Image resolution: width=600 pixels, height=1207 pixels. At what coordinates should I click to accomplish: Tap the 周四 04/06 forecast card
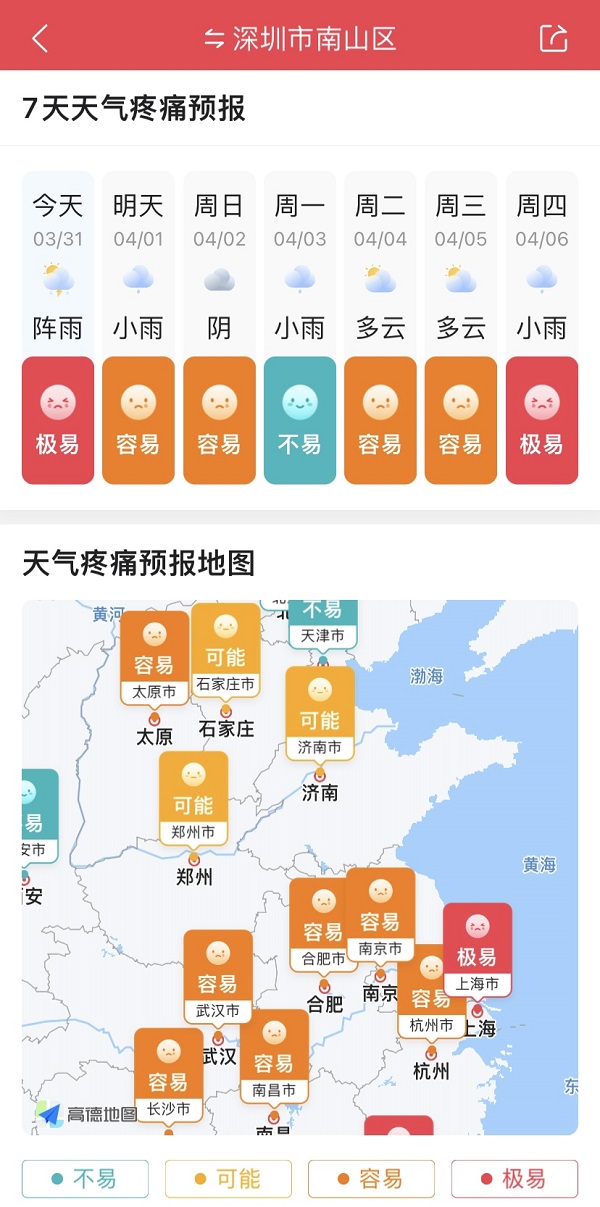(542, 327)
